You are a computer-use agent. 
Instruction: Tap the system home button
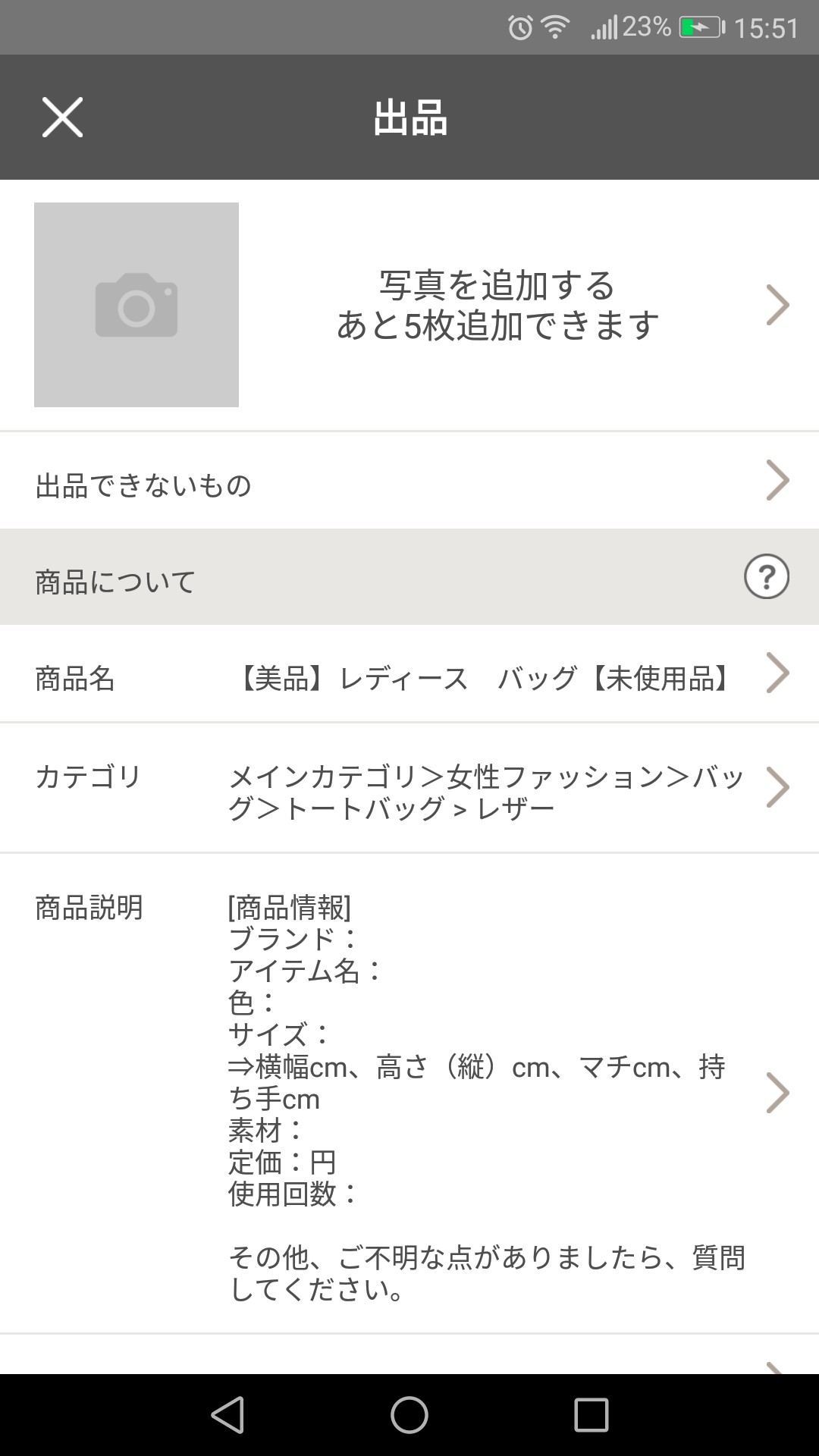409,1415
